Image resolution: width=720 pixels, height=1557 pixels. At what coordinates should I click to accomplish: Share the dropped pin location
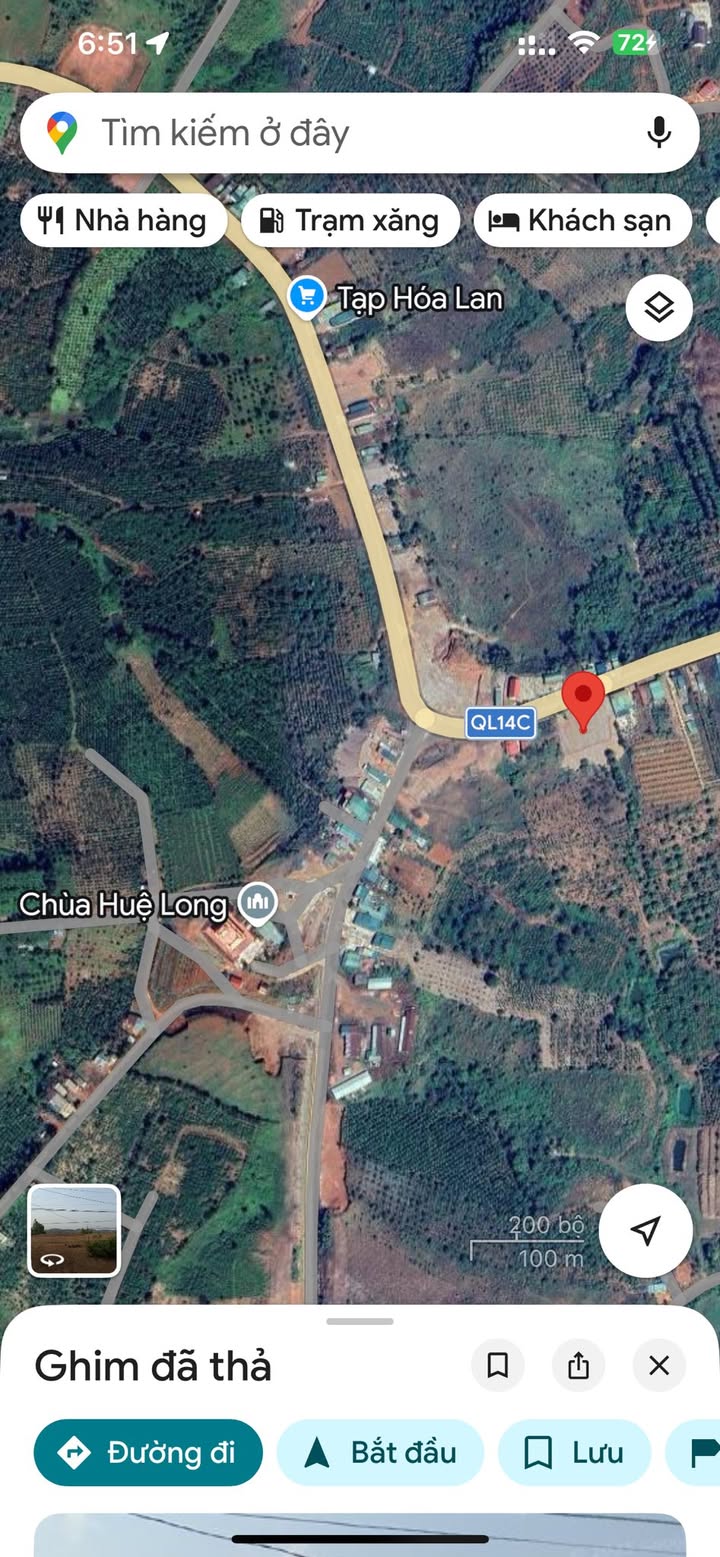(x=578, y=1365)
